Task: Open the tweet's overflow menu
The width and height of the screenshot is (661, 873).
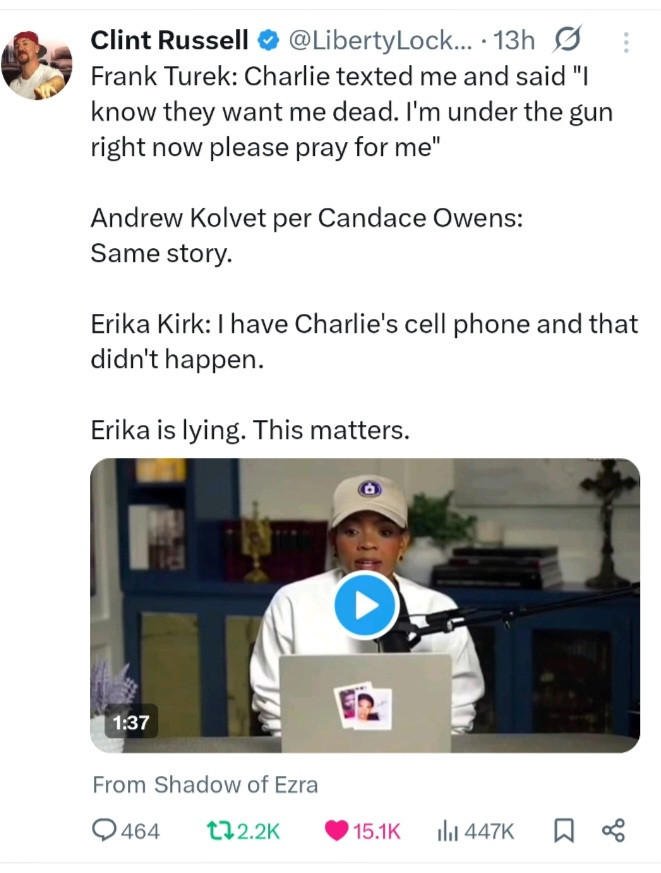Action: 627,41
